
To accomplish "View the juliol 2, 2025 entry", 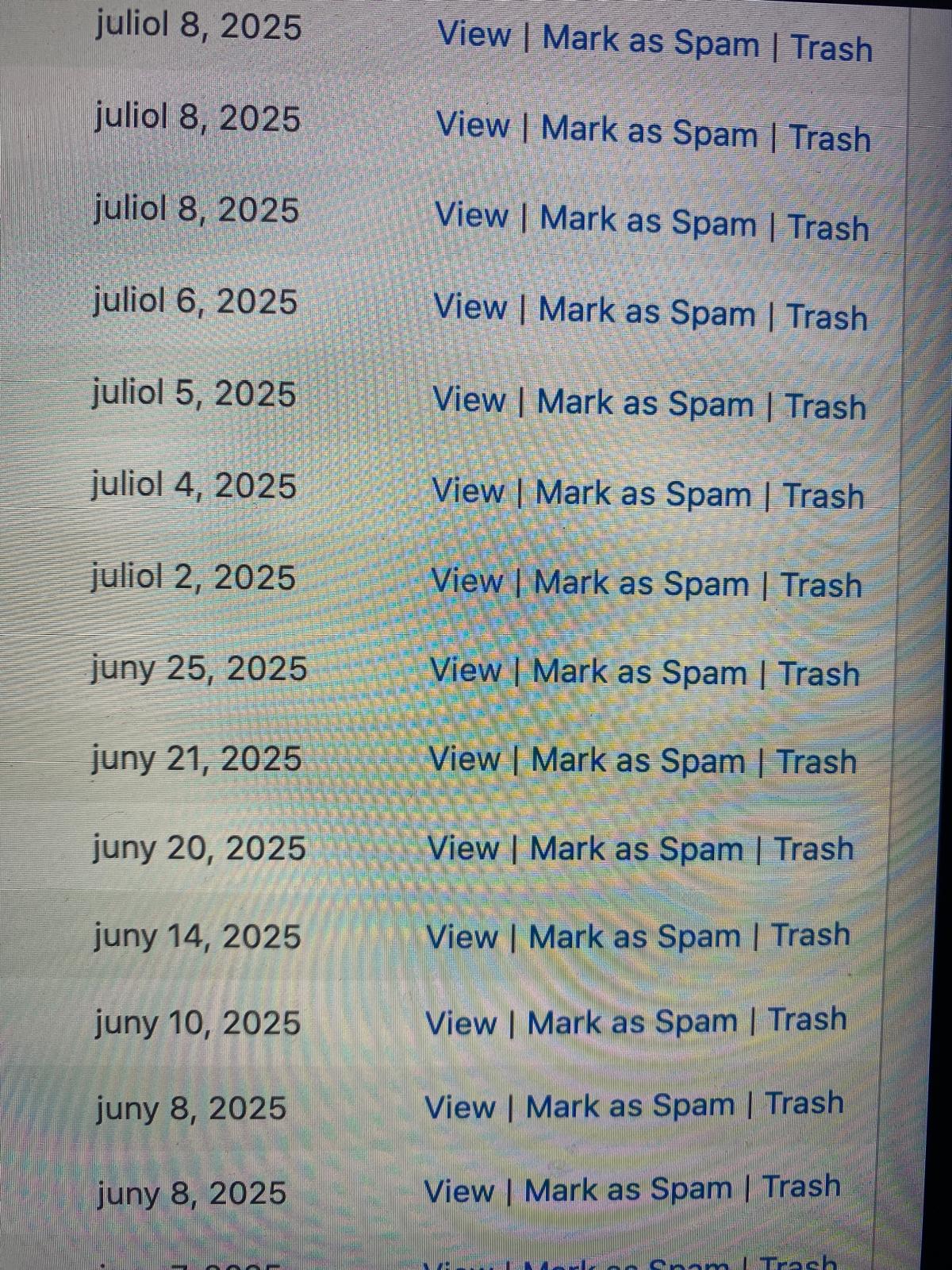I will tap(466, 582).
